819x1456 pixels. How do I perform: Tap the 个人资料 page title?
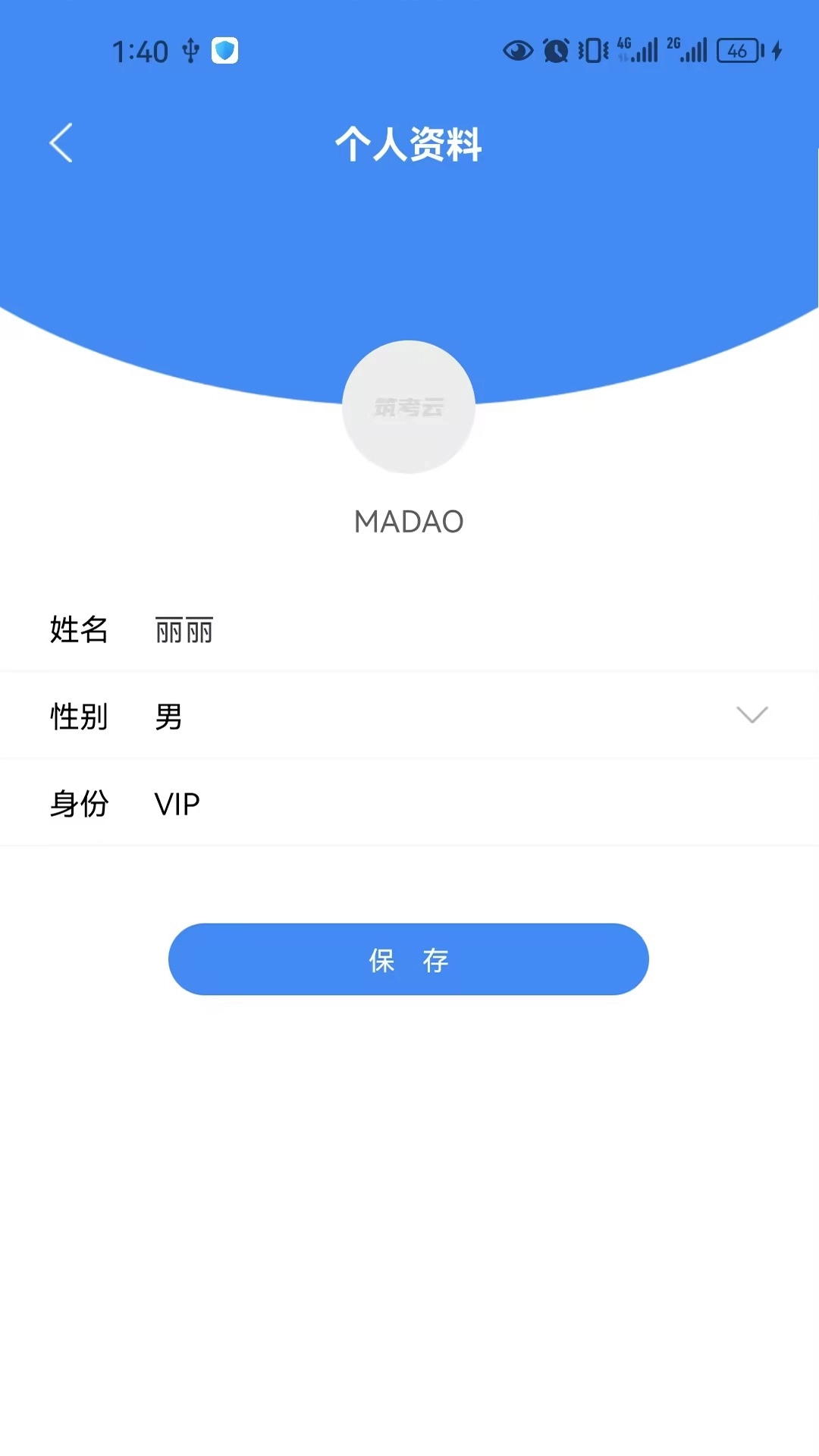click(409, 144)
